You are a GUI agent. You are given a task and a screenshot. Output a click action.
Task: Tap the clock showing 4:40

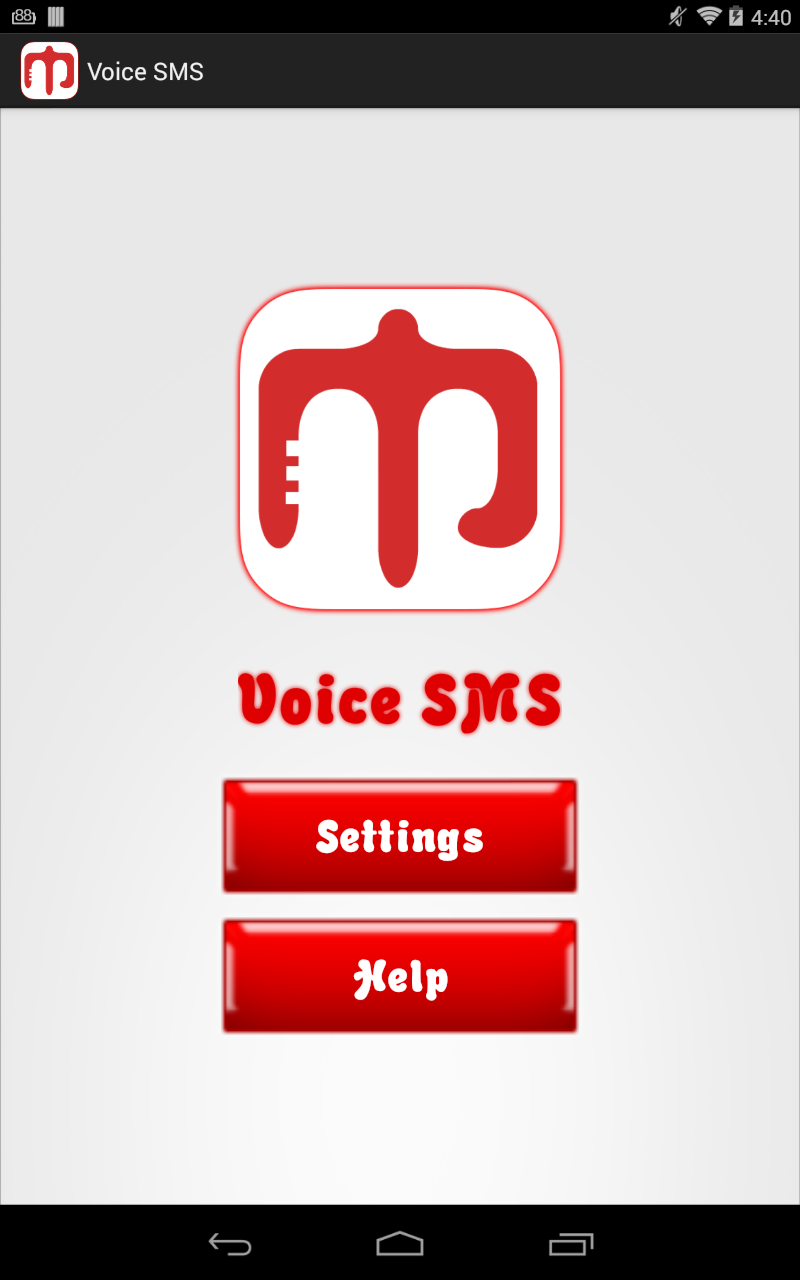click(770, 16)
